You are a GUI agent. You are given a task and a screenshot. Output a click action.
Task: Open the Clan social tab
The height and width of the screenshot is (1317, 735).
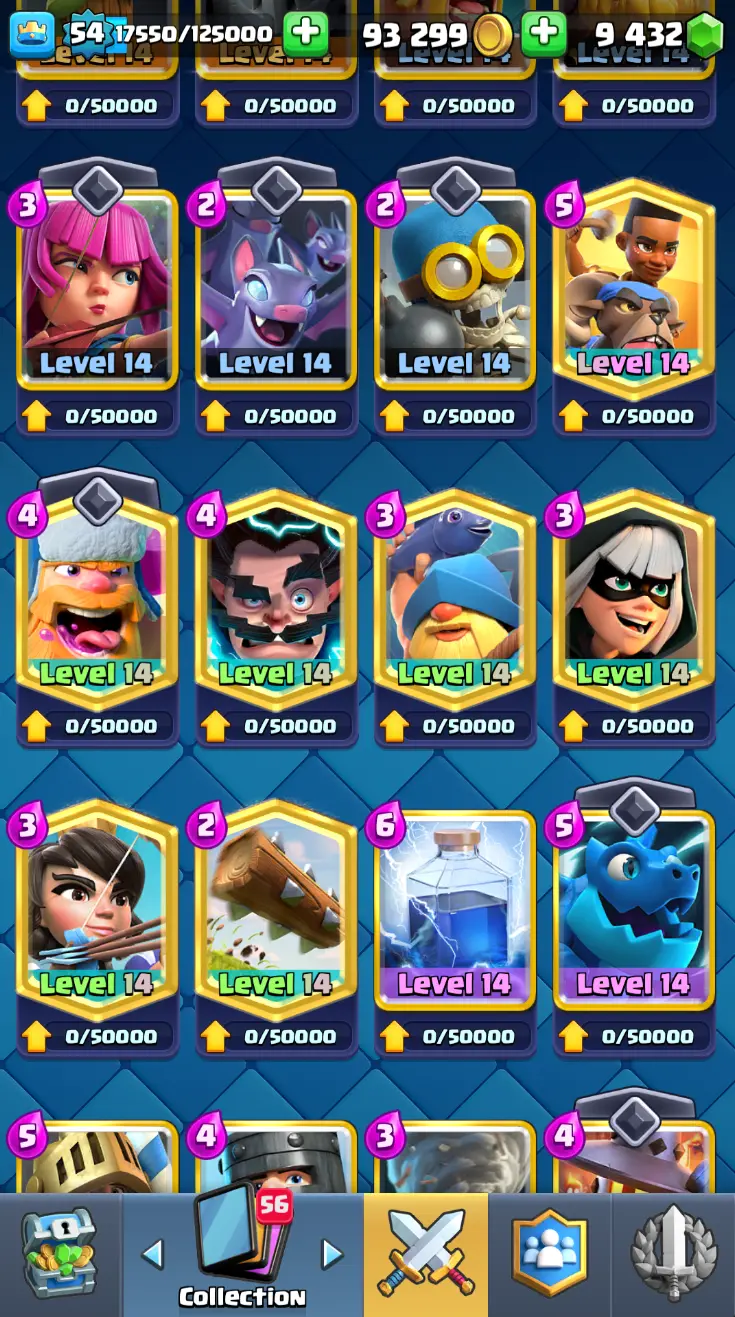(x=549, y=1254)
